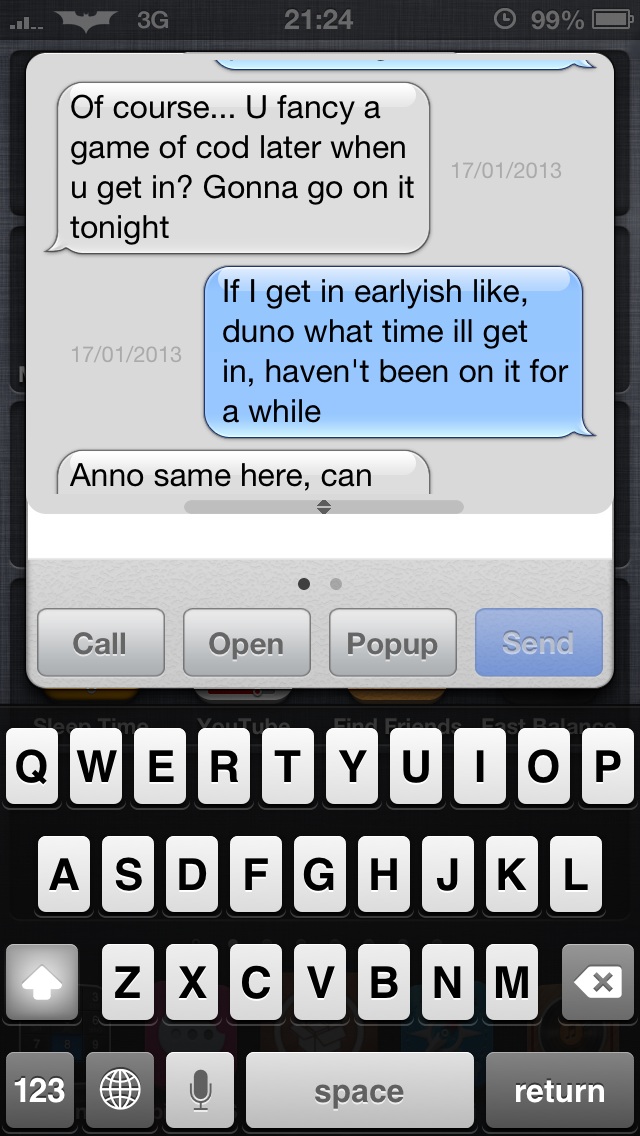
Task: Delete a character with backspace
Action: click(598, 982)
